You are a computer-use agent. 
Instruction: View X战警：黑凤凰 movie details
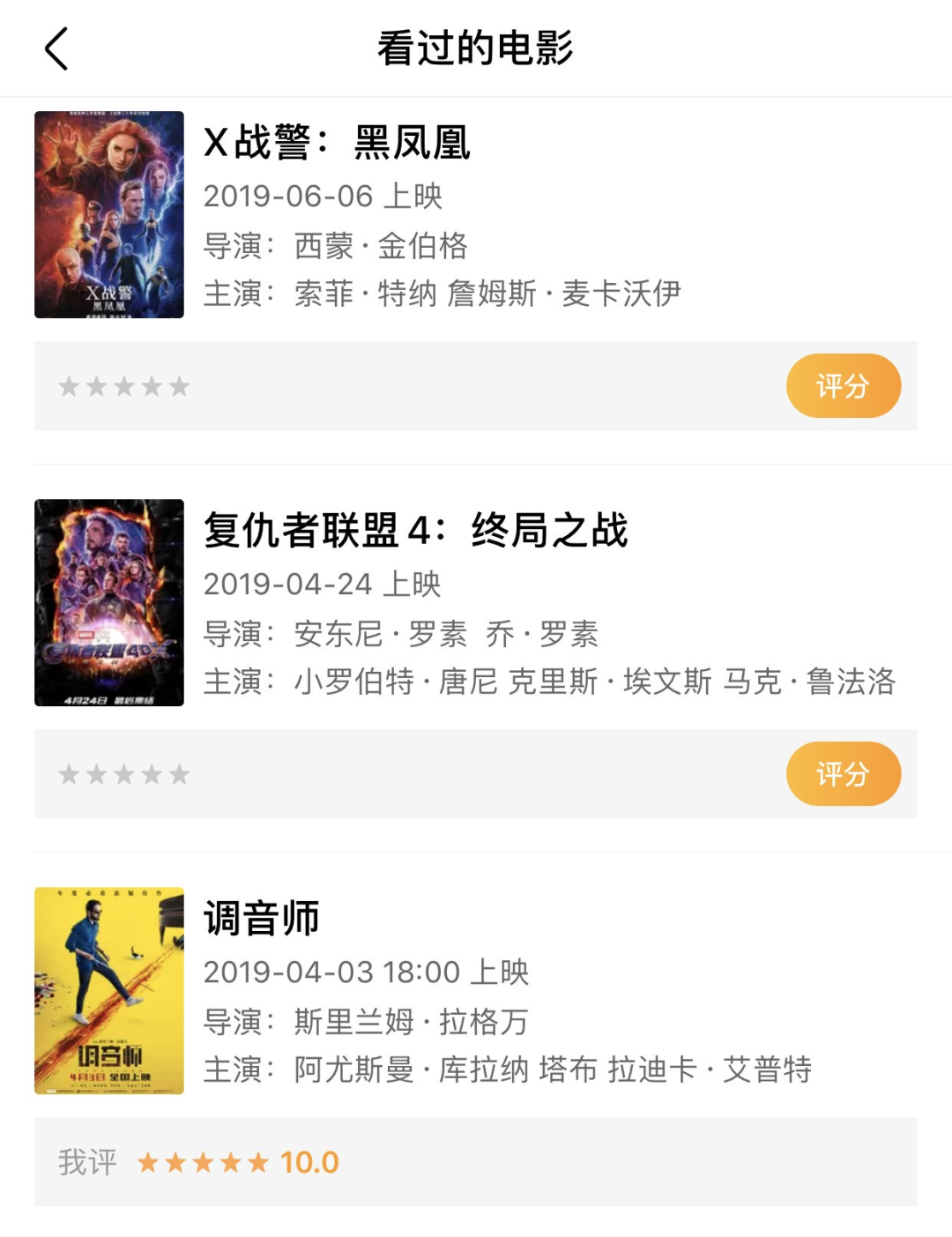[337, 143]
